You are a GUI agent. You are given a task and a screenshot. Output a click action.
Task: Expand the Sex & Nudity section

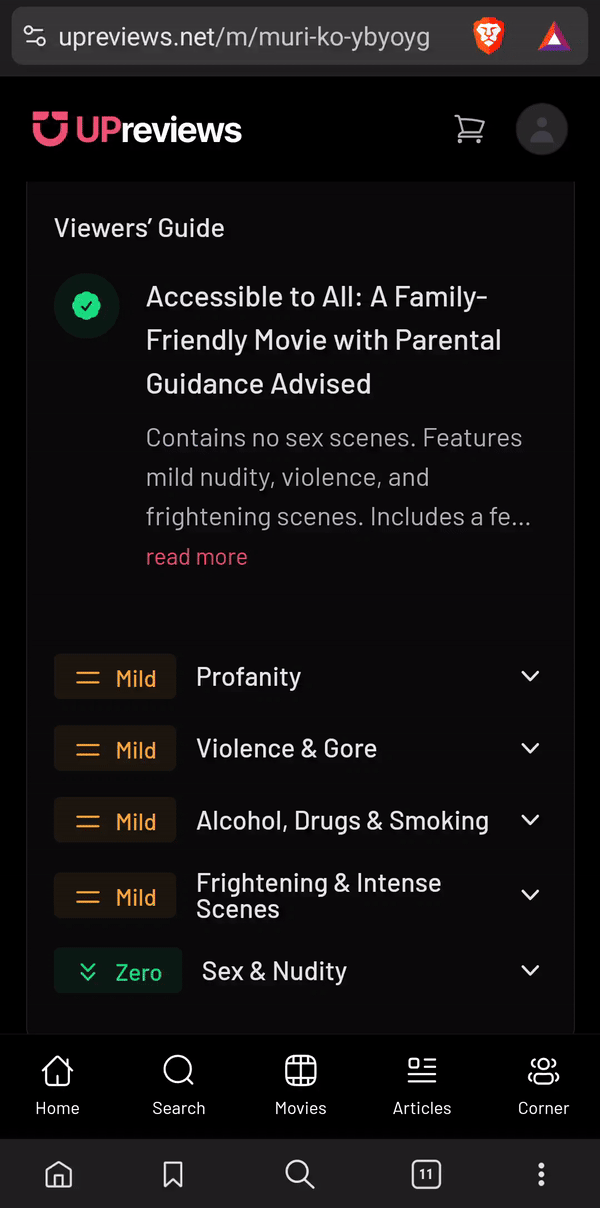(530, 971)
